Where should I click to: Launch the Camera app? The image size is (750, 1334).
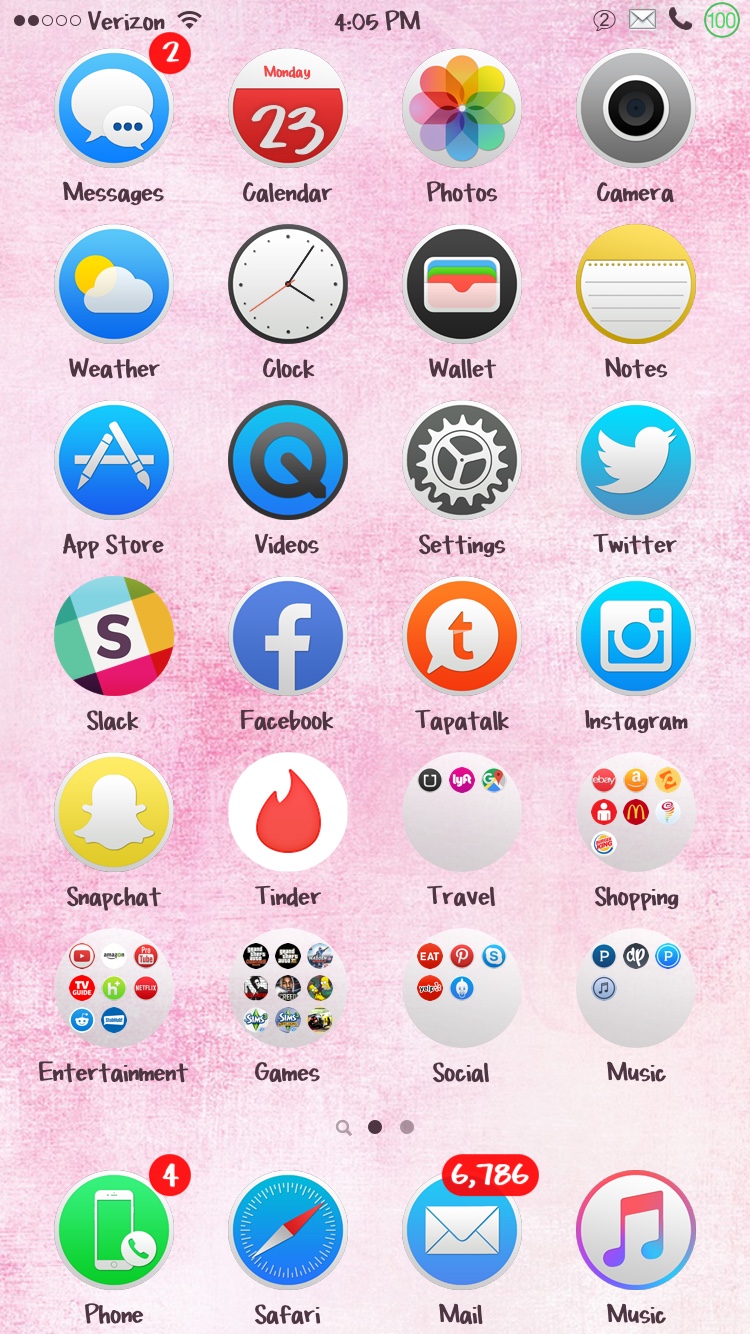tap(635, 108)
